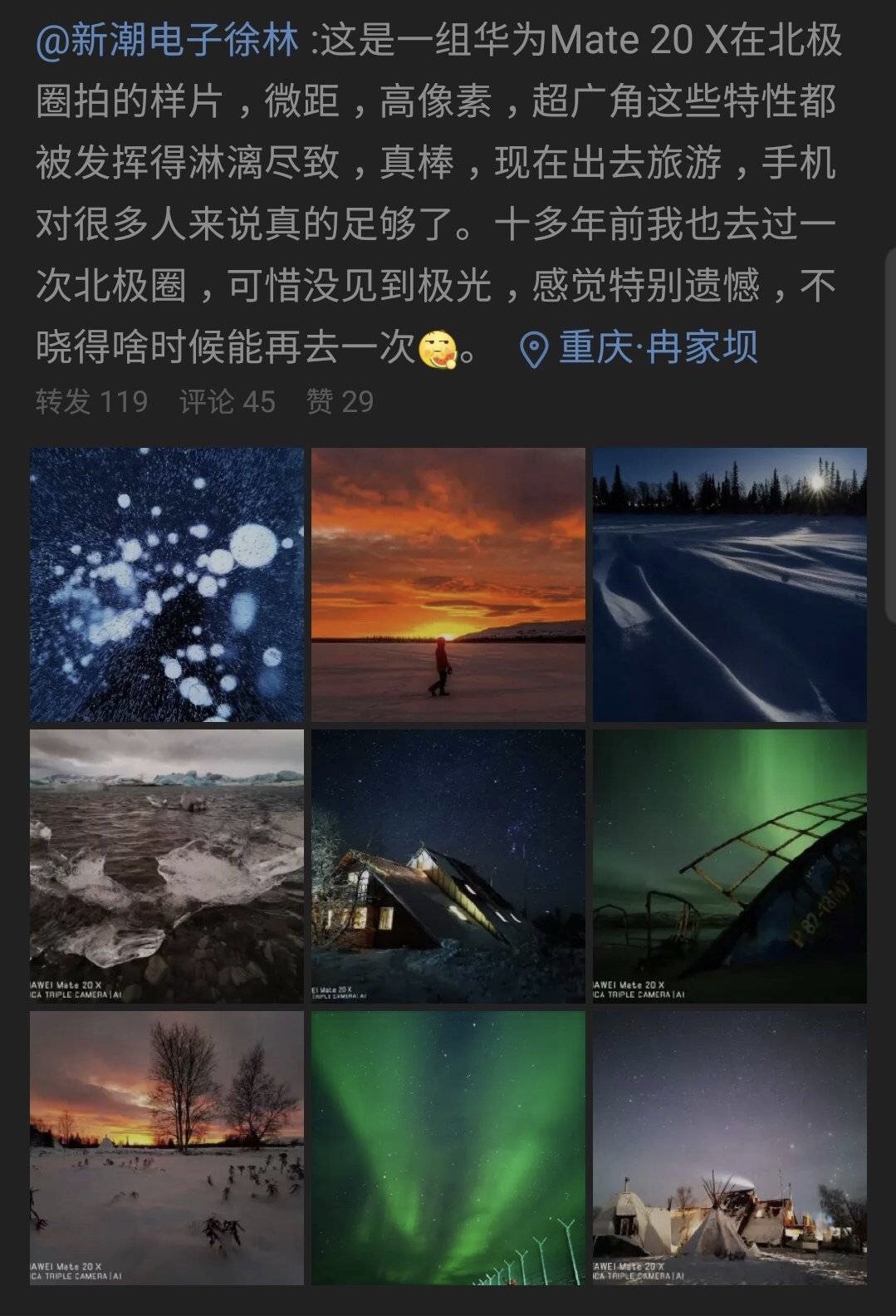Image resolution: width=896 pixels, height=1316 pixels.
Task: View the glacier ice shore photo
Action: pos(167,867)
